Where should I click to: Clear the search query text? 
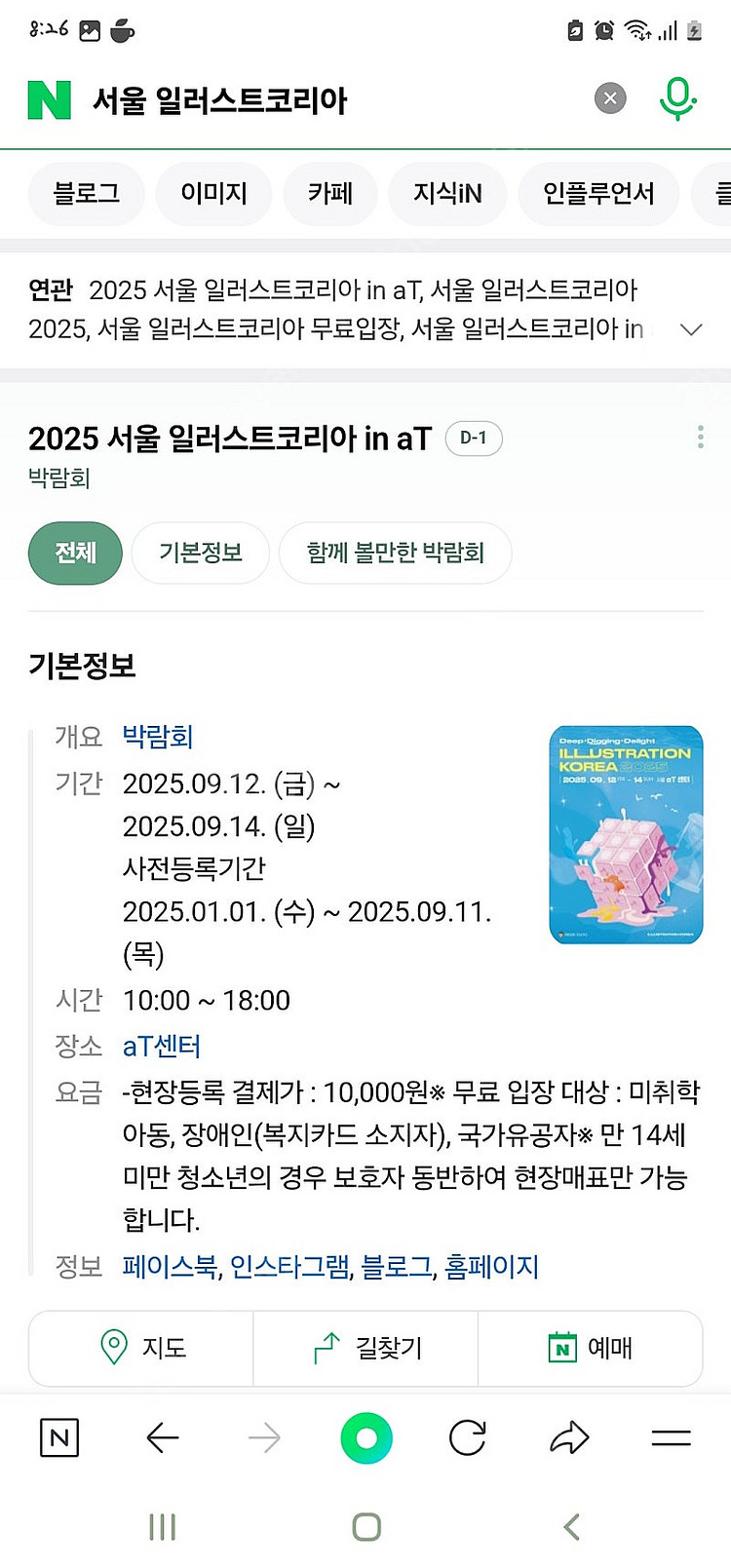point(610,98)
